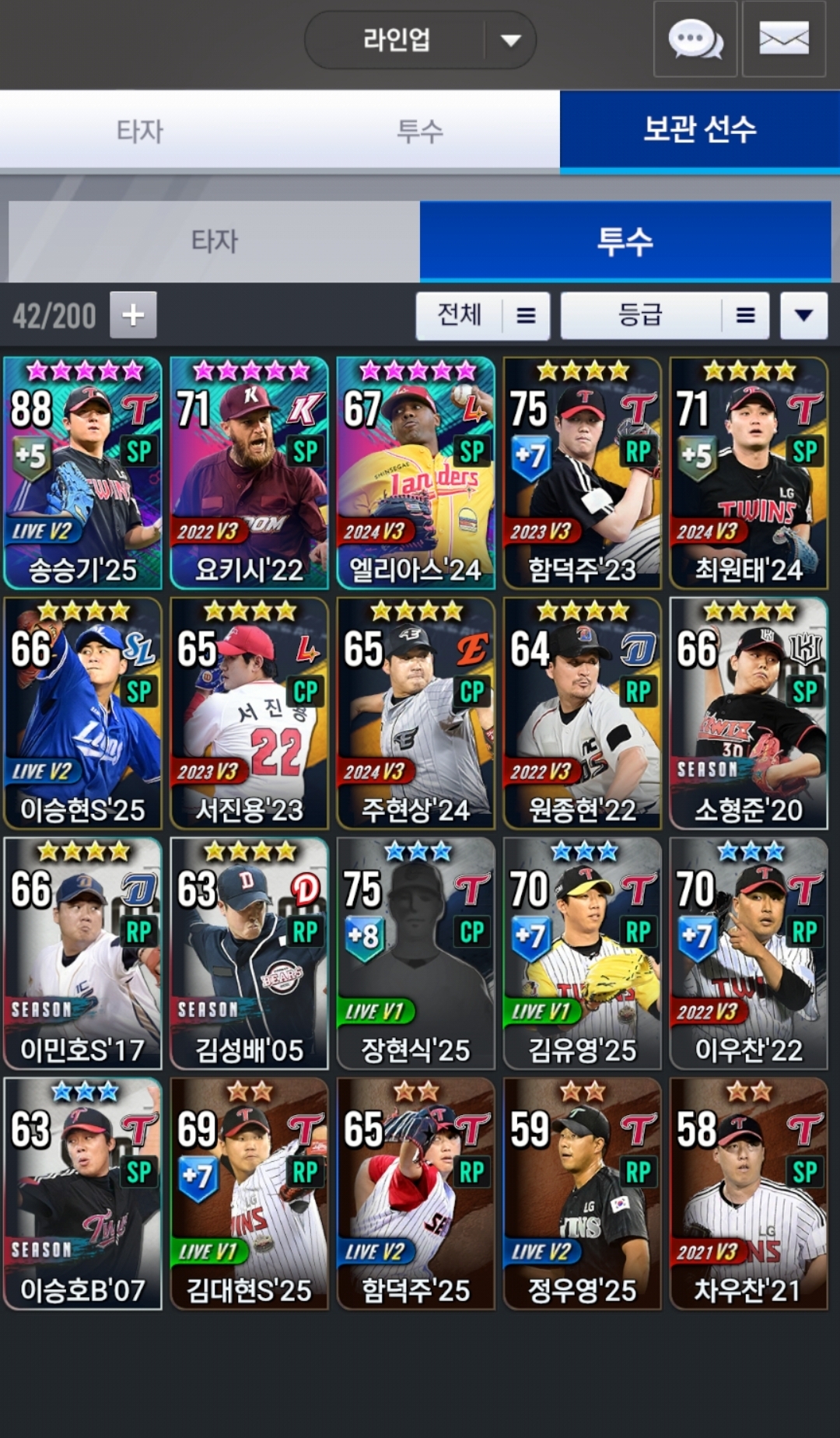View the 함덕주'23 player card
The height and width of the screenshot is (1438, 840).
(582, 473)
